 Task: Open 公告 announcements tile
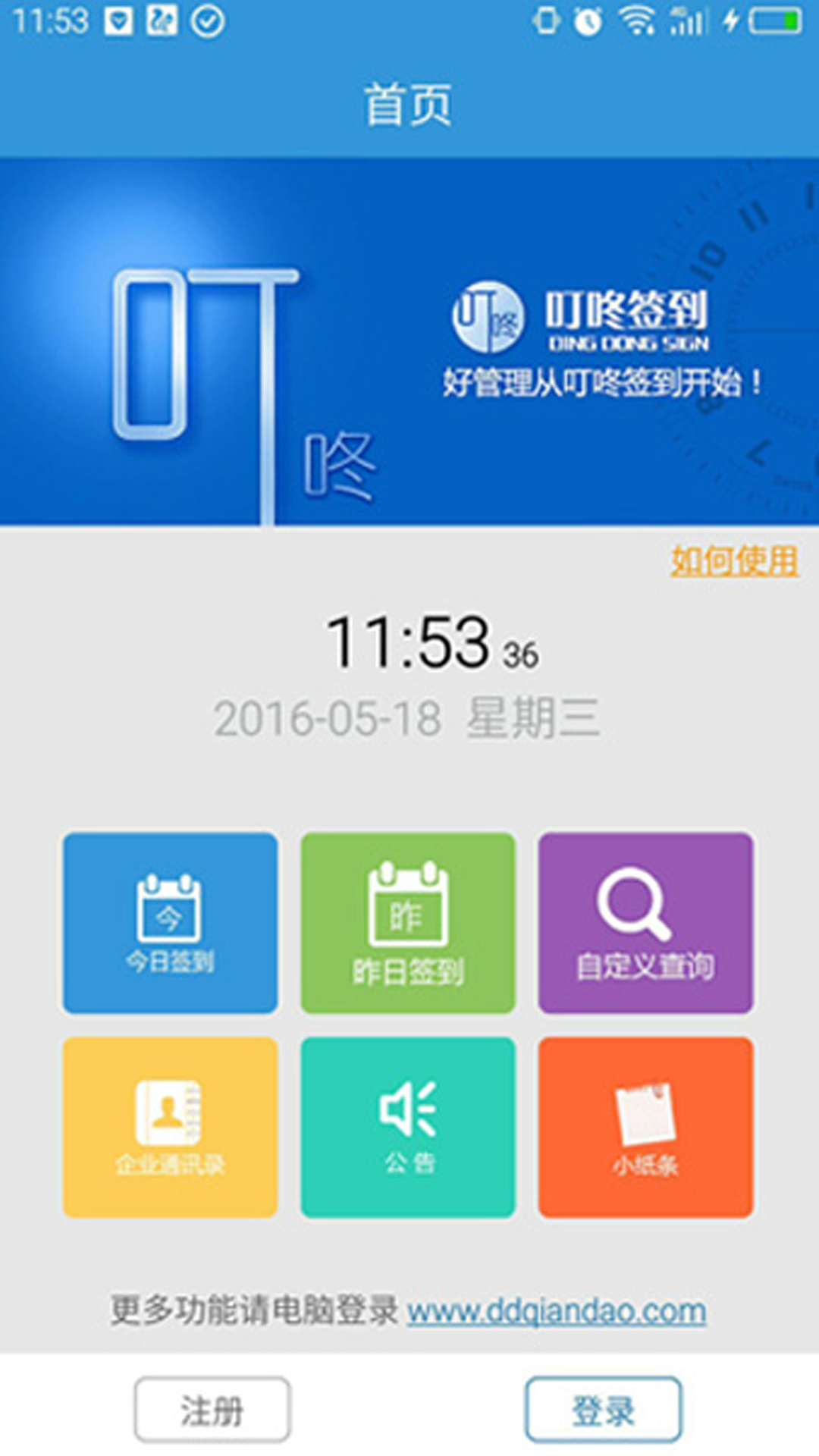(x=408, y=1128)
